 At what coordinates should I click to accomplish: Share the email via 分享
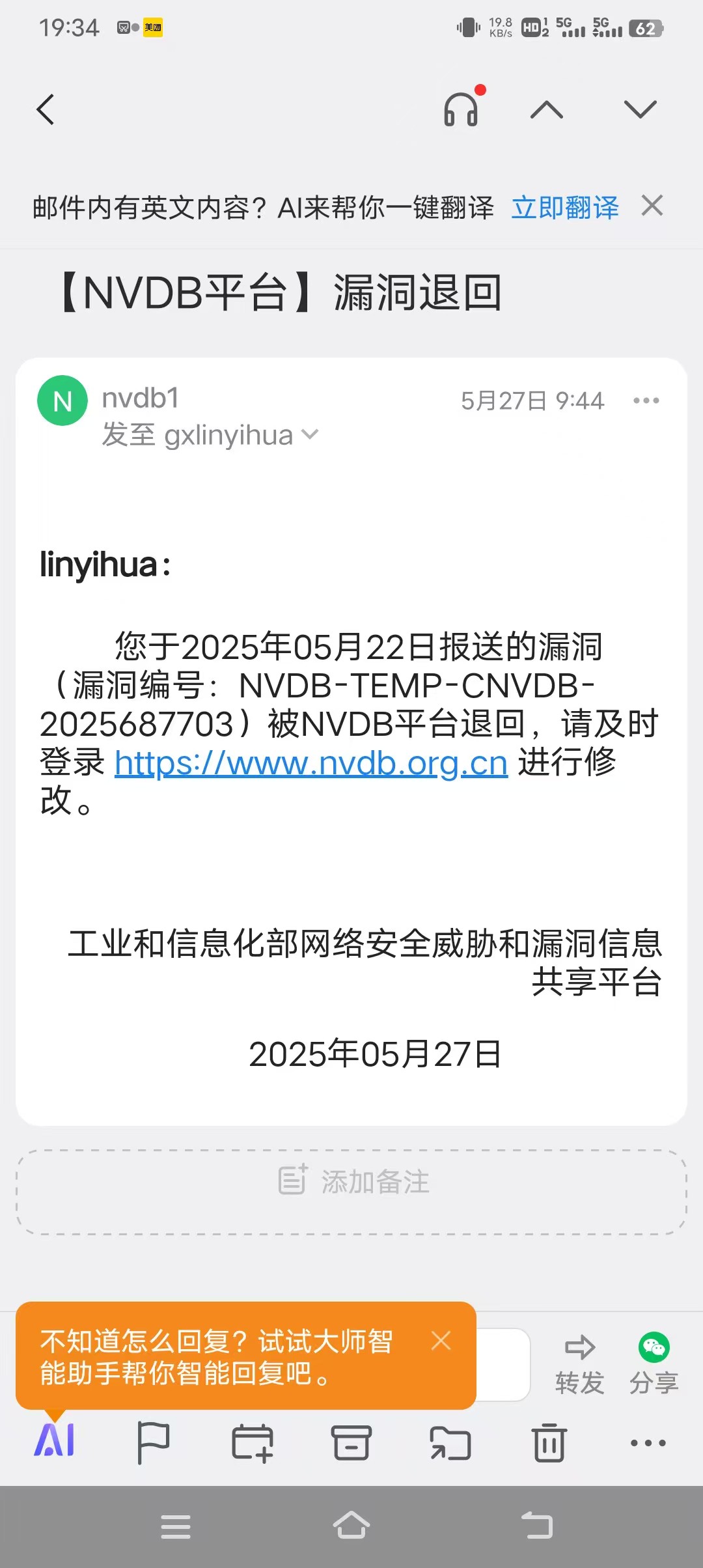click(x=654, y=1364)
